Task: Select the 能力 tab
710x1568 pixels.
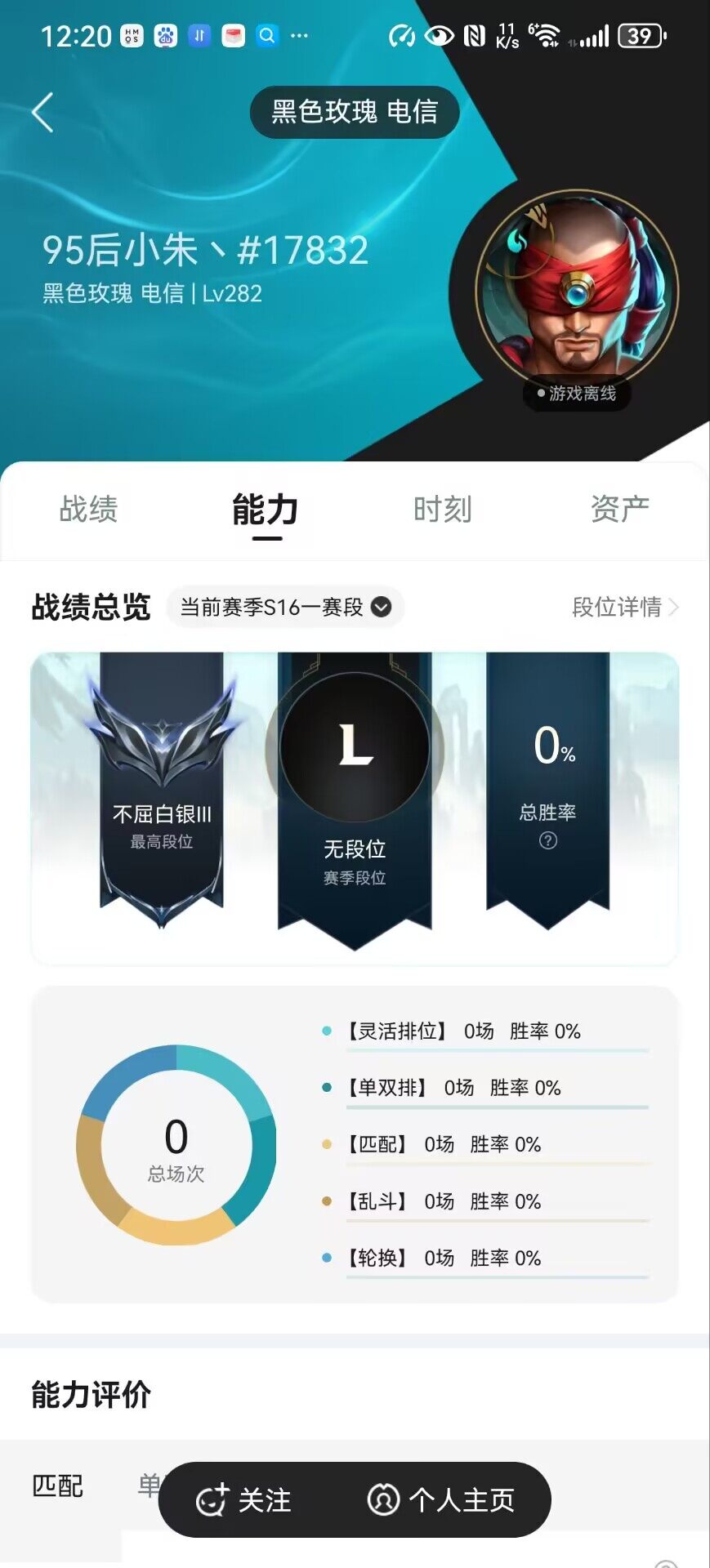Action: point(266,510)
